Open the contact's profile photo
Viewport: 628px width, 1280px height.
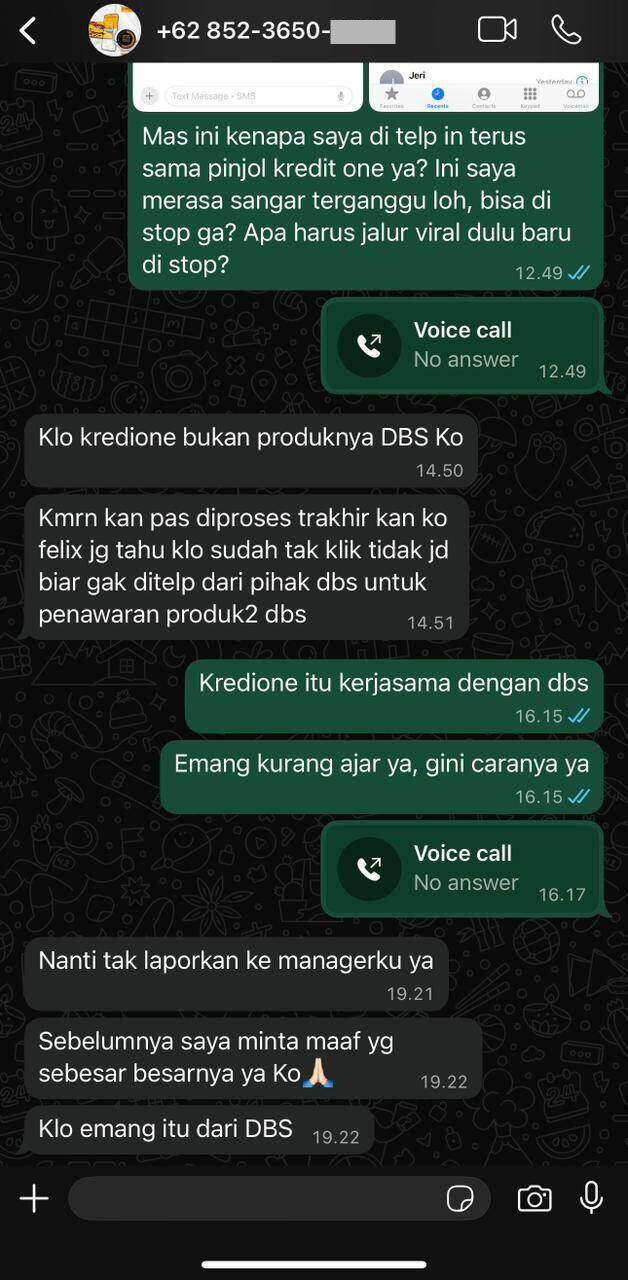(114, 31)
